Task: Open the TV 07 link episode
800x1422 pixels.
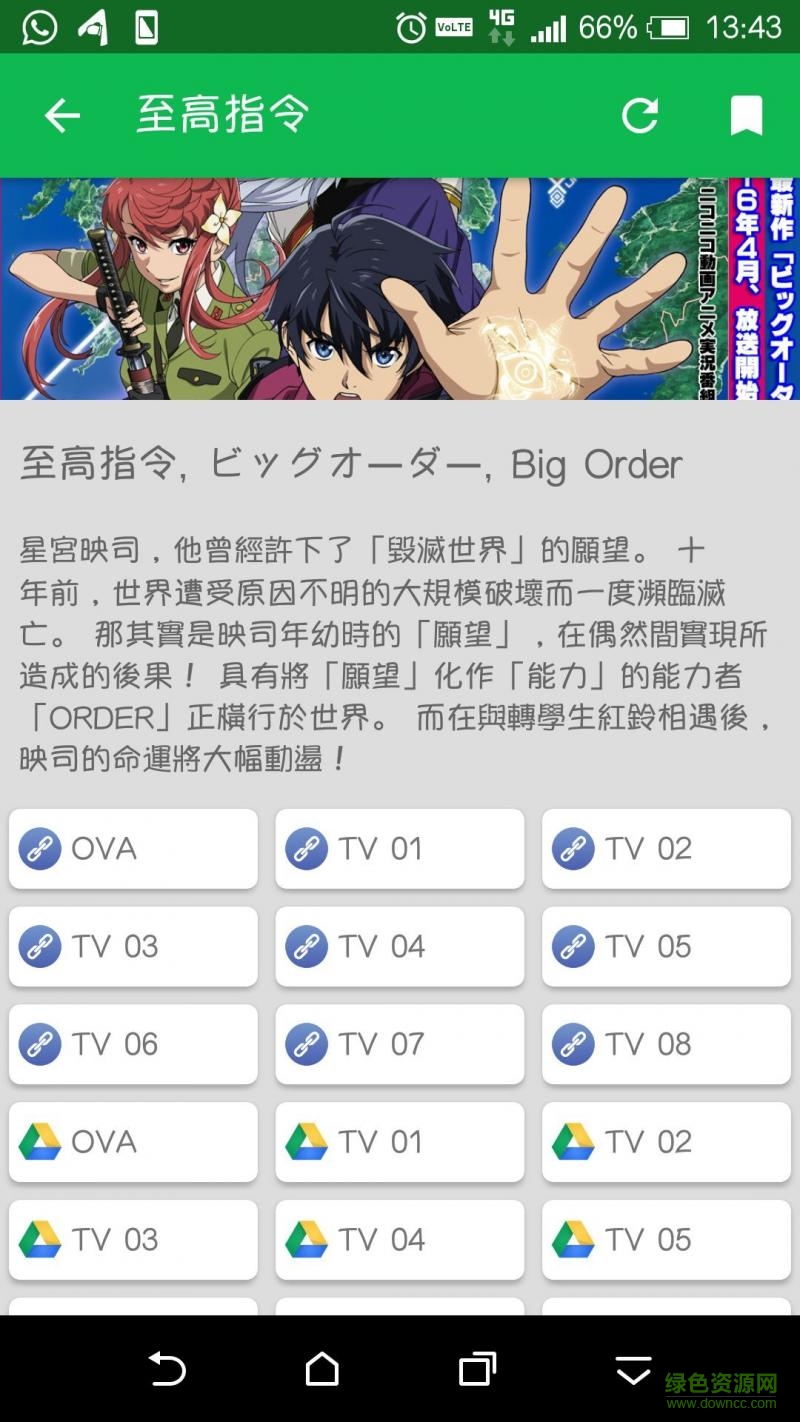Action: point(400,1044)
